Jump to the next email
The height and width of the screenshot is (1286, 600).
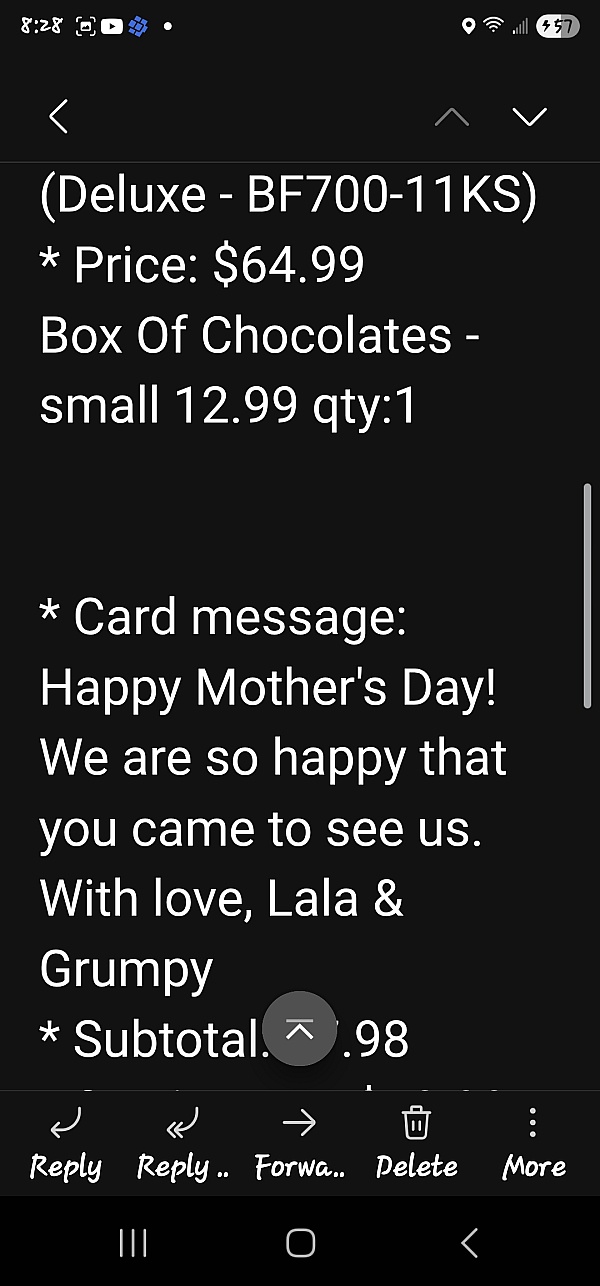529,117
